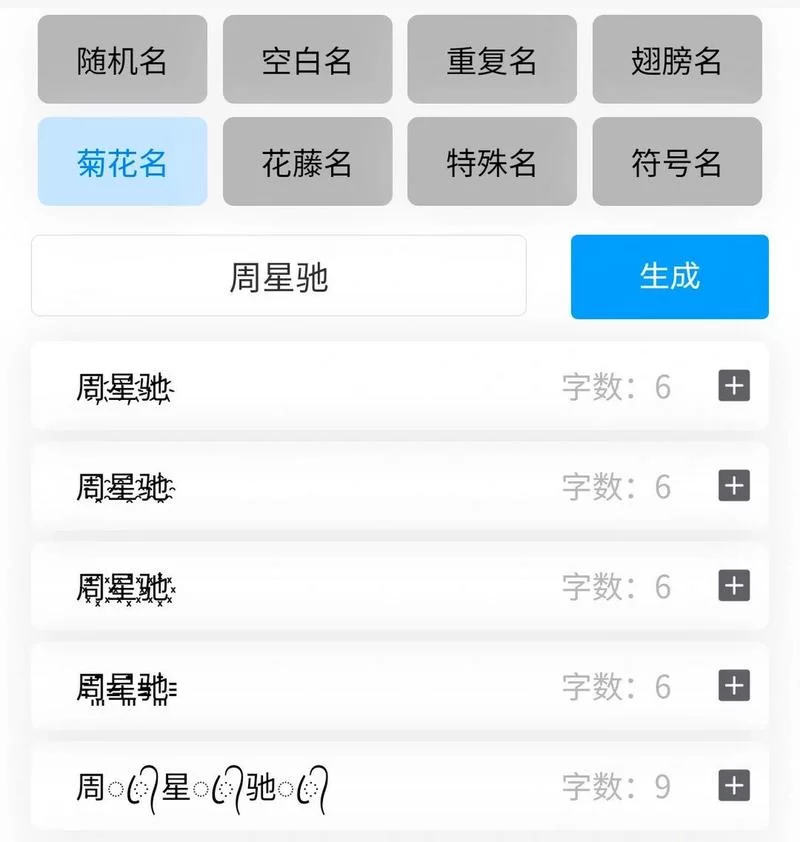Switch to 空白名 style
The image size is (800, 842).
[x=307, y=60]
